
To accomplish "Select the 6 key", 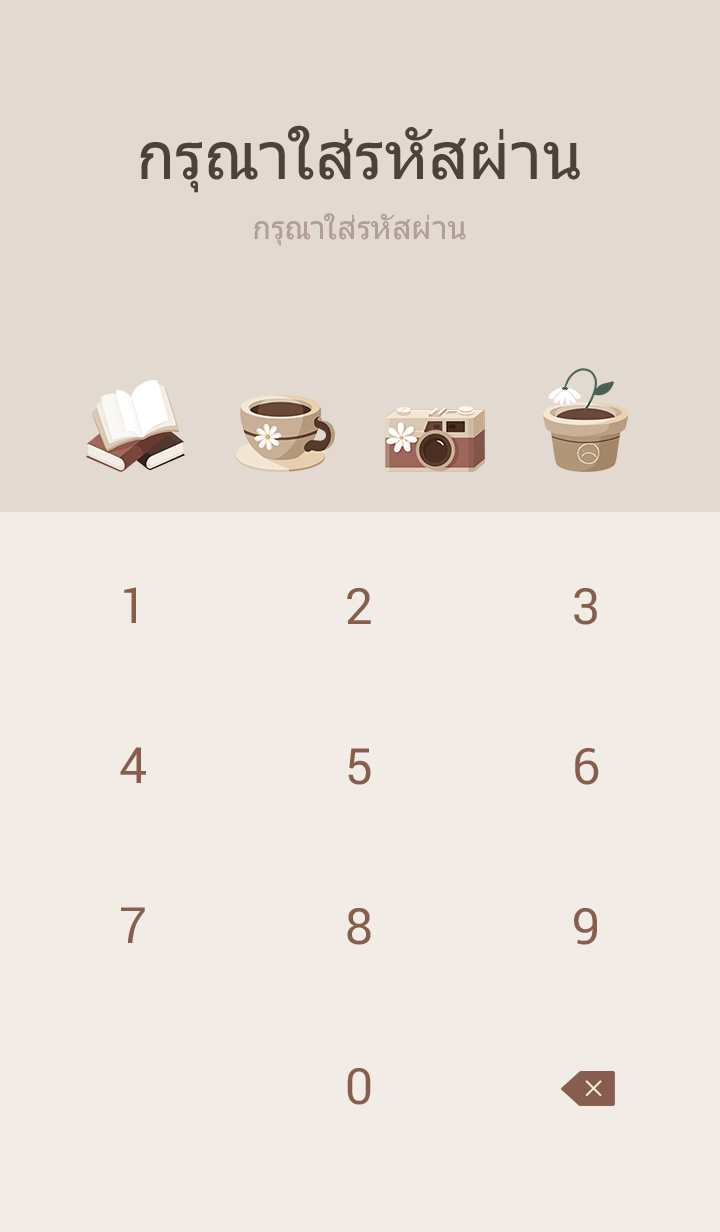I will pos(585,767).
